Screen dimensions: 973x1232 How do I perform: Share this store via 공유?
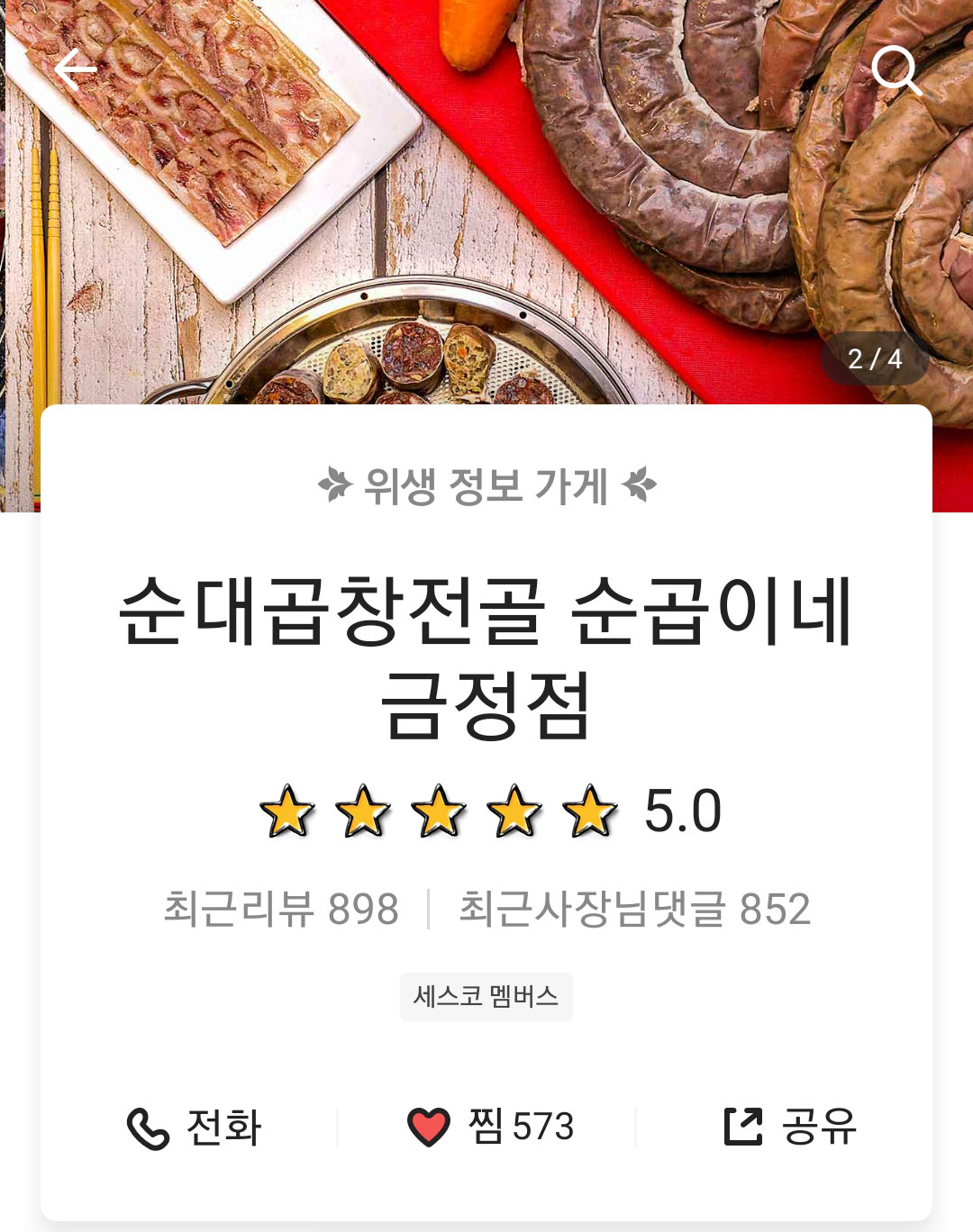tap(790, 1128)
